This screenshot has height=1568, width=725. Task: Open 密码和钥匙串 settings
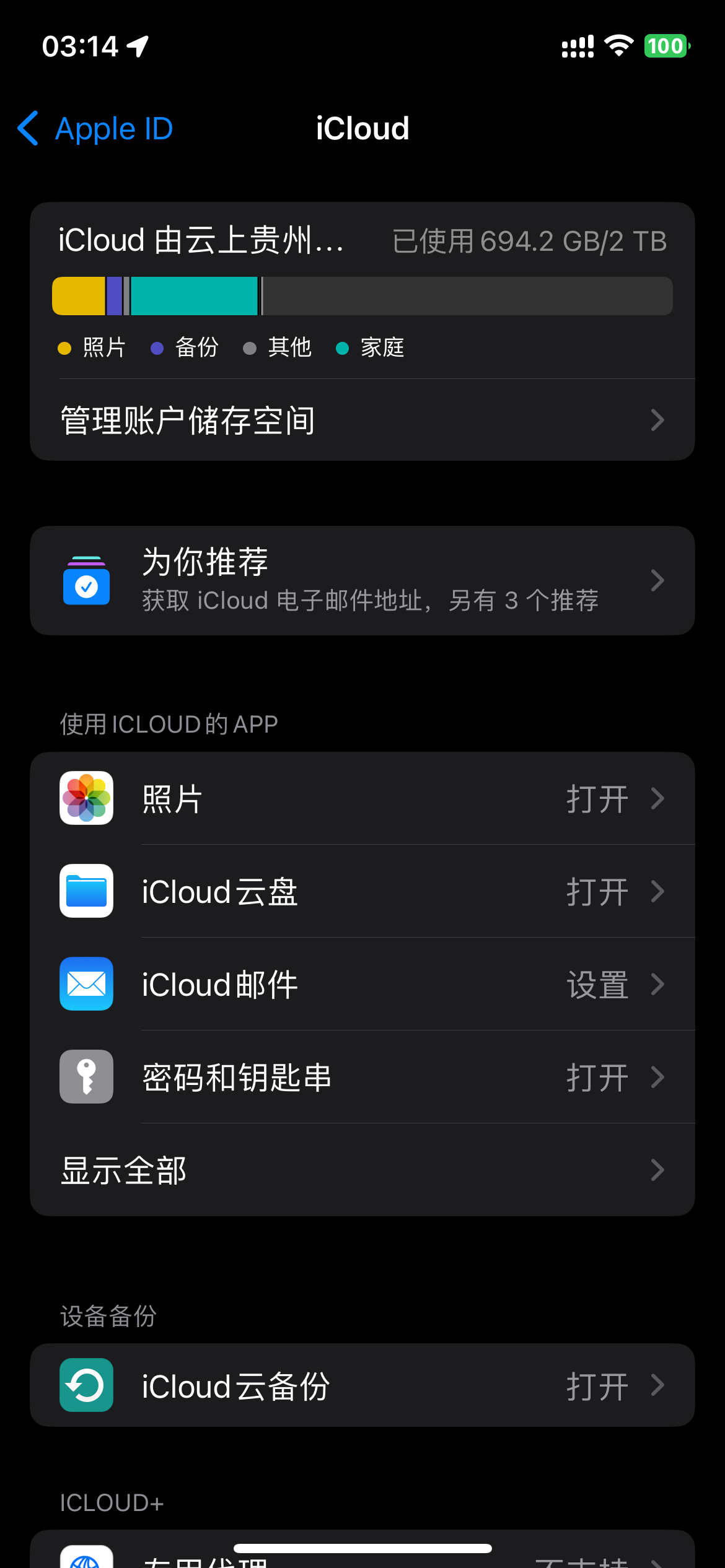click(x=362, y=1078)
